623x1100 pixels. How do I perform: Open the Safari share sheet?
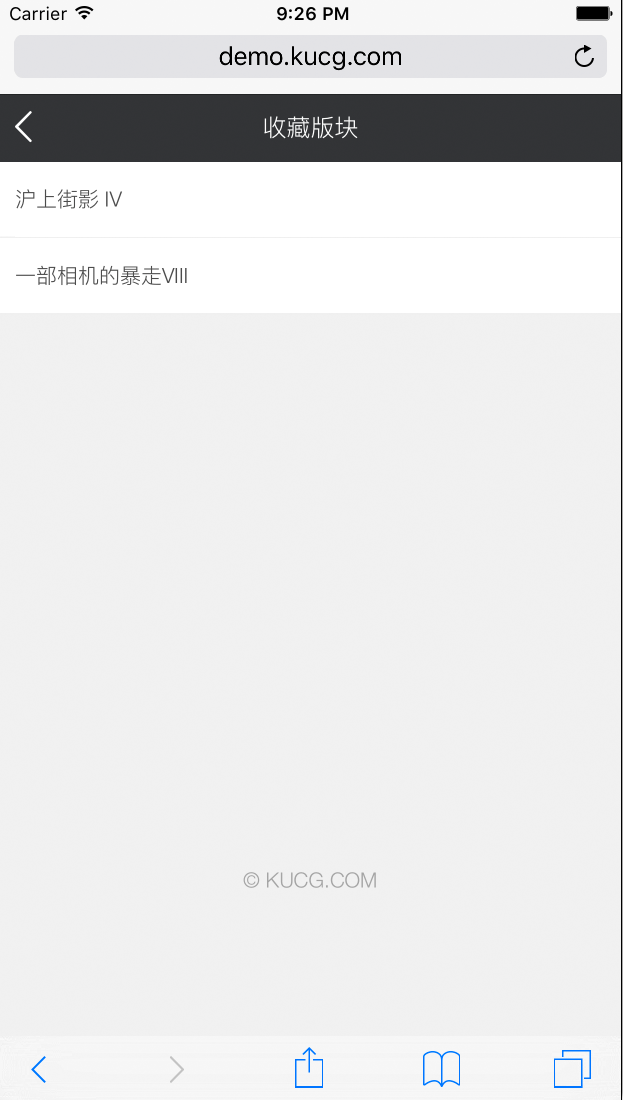(309, 1068)
